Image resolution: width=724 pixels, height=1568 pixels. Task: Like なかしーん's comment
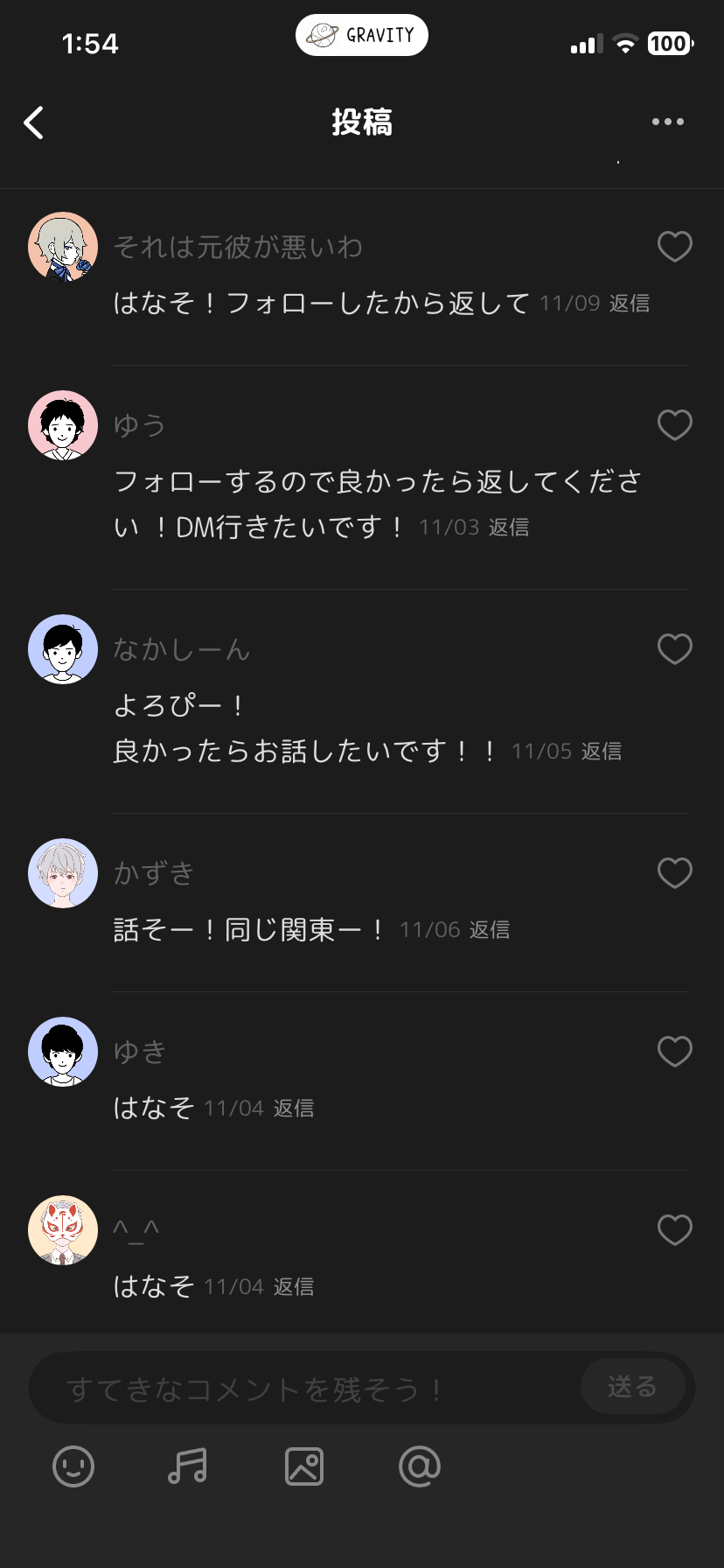pyautogui.click(x=674, y=649)
